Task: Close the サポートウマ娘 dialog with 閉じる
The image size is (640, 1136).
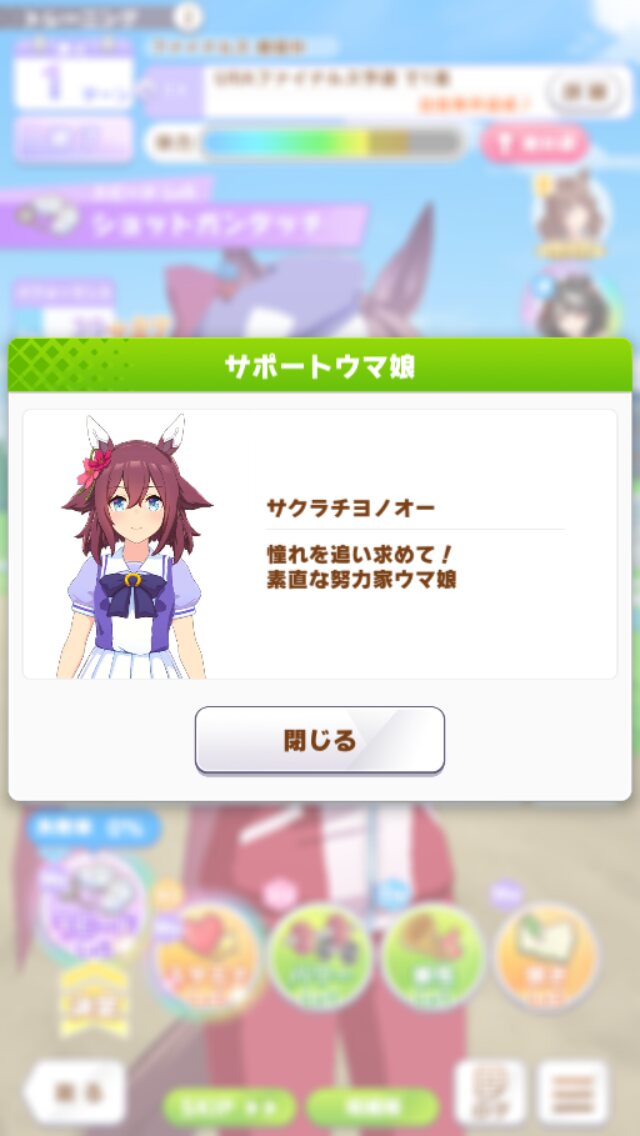Action: [320, 740]
